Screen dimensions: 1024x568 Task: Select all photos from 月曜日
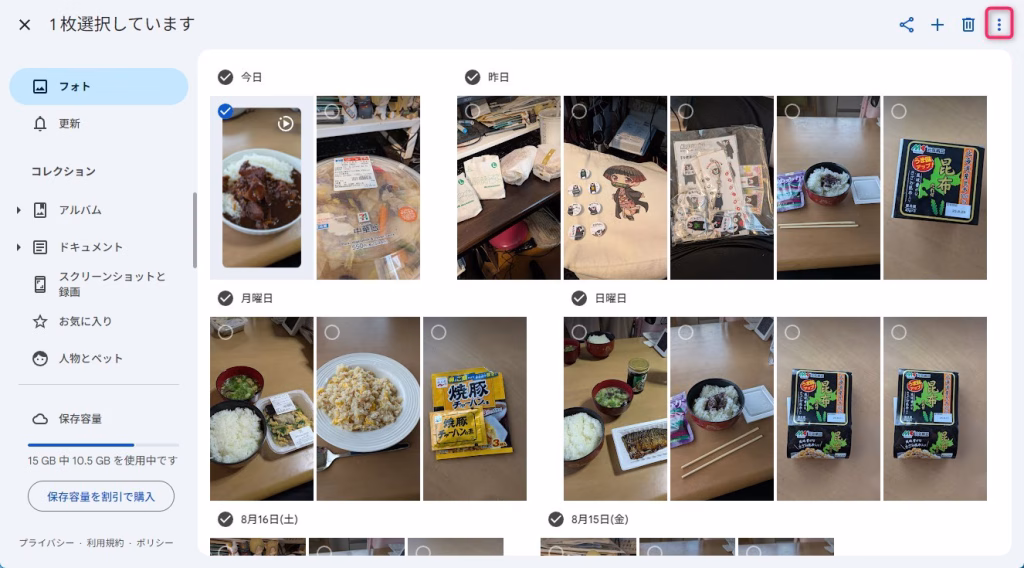coord(226,298)
